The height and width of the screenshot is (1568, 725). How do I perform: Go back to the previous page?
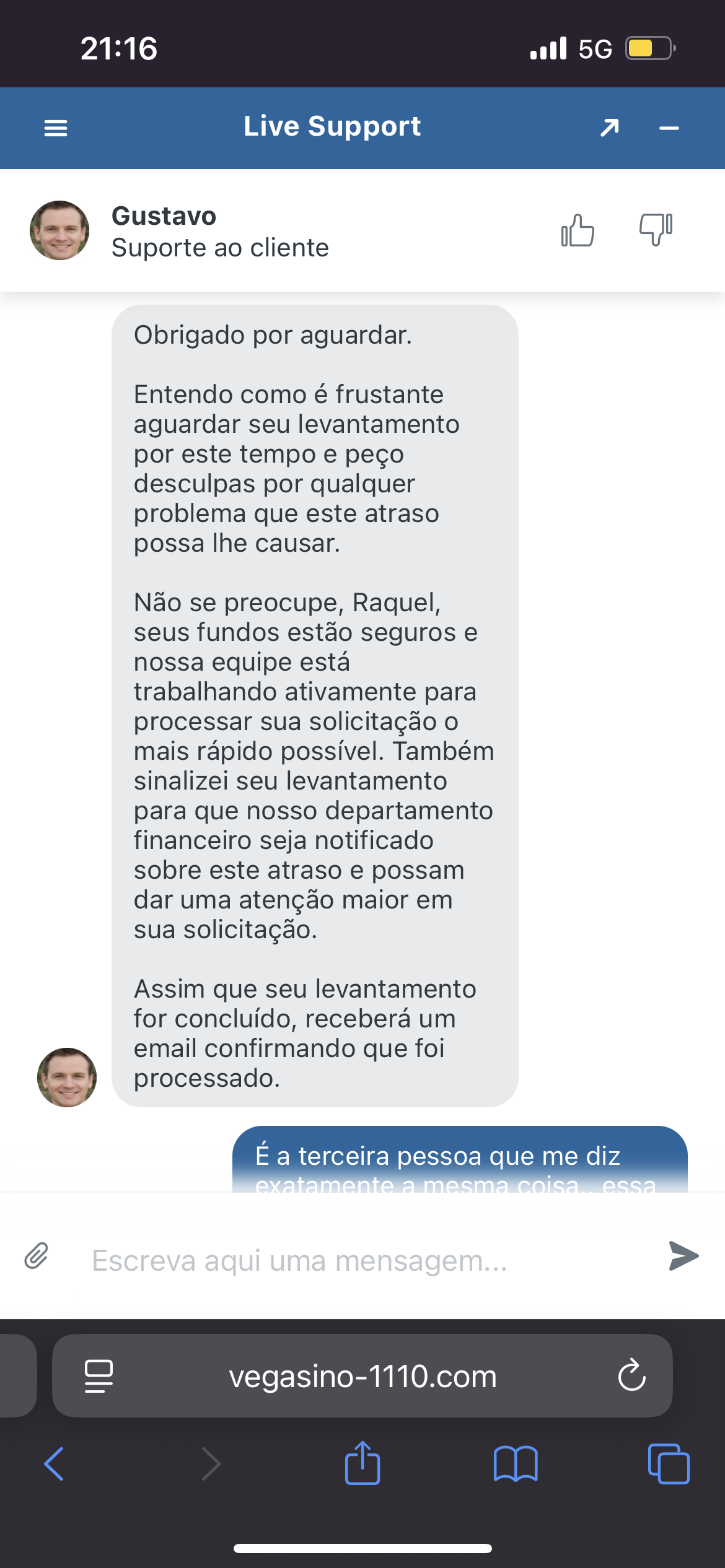pos(55,1464)
